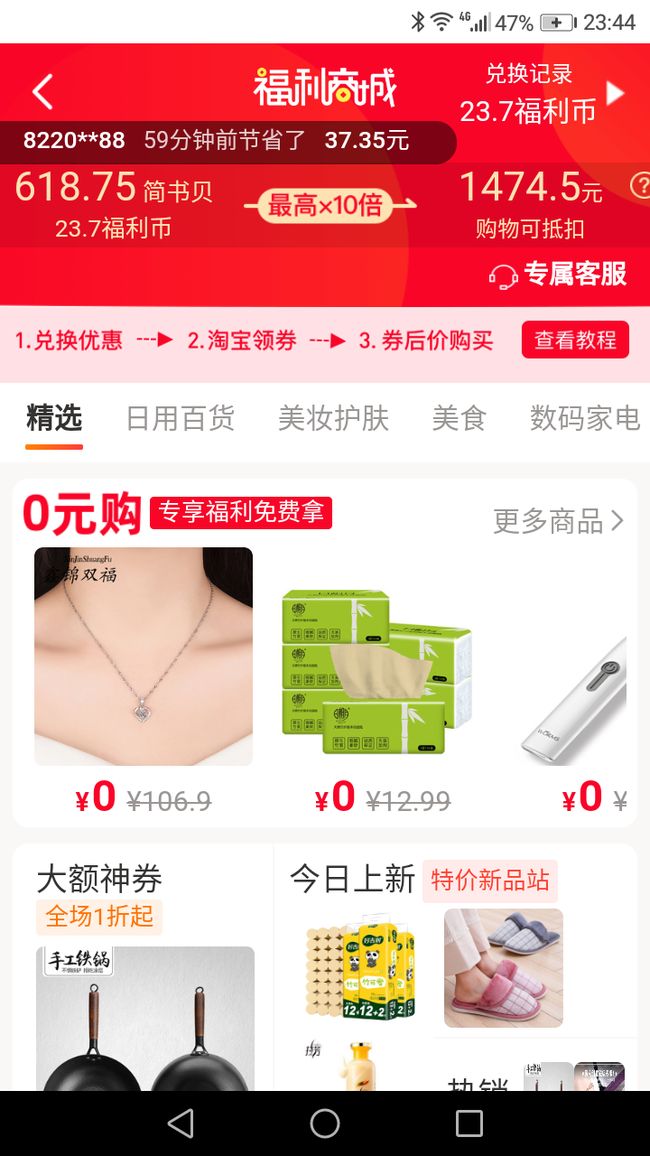This screenshot has width=650, height=1156.
Task: Open the 数码家电 tab
Action: click(584, 418)
